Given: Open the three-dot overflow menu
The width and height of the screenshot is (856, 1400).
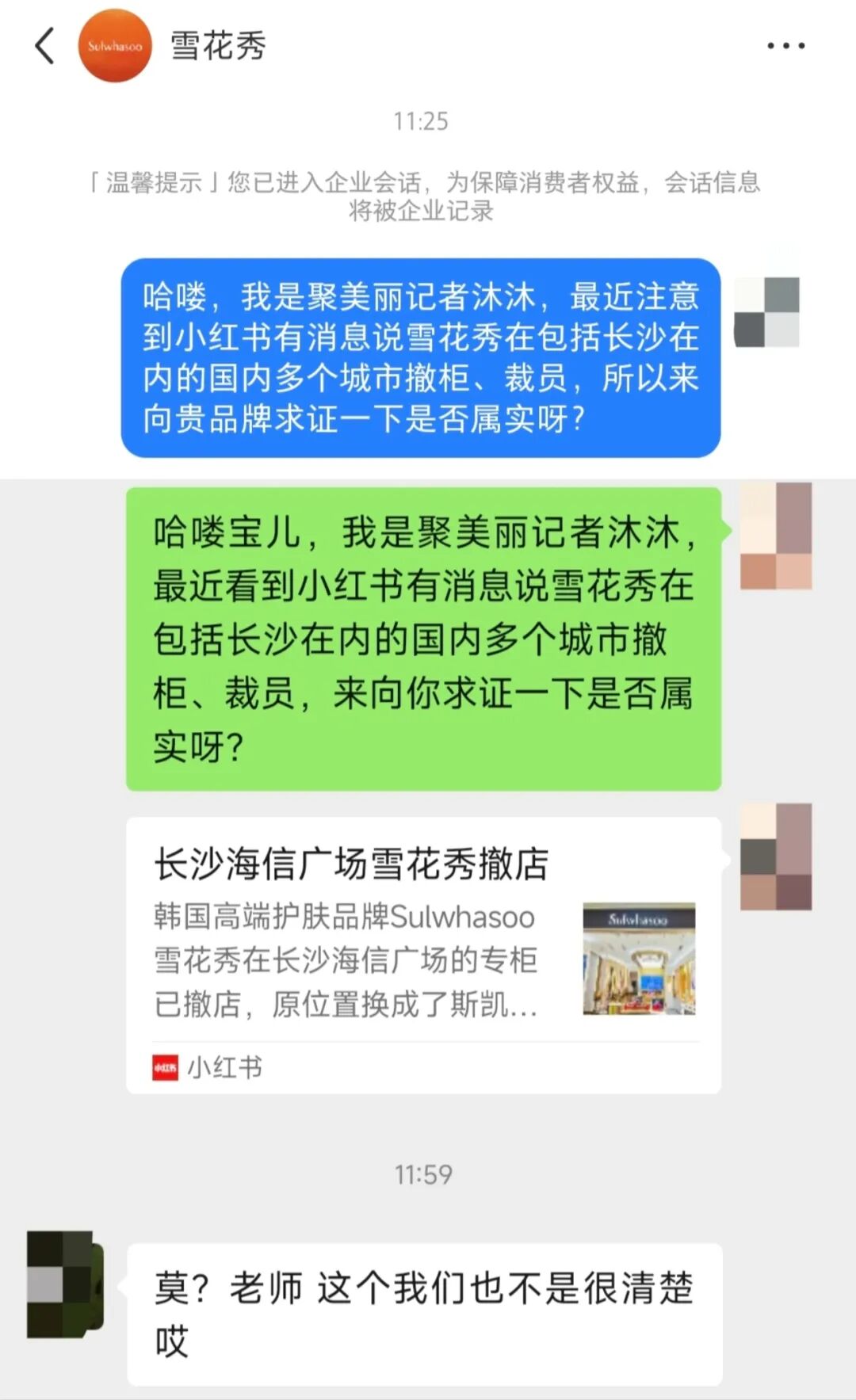Looking at the screenshot, I should click(785, 46).
